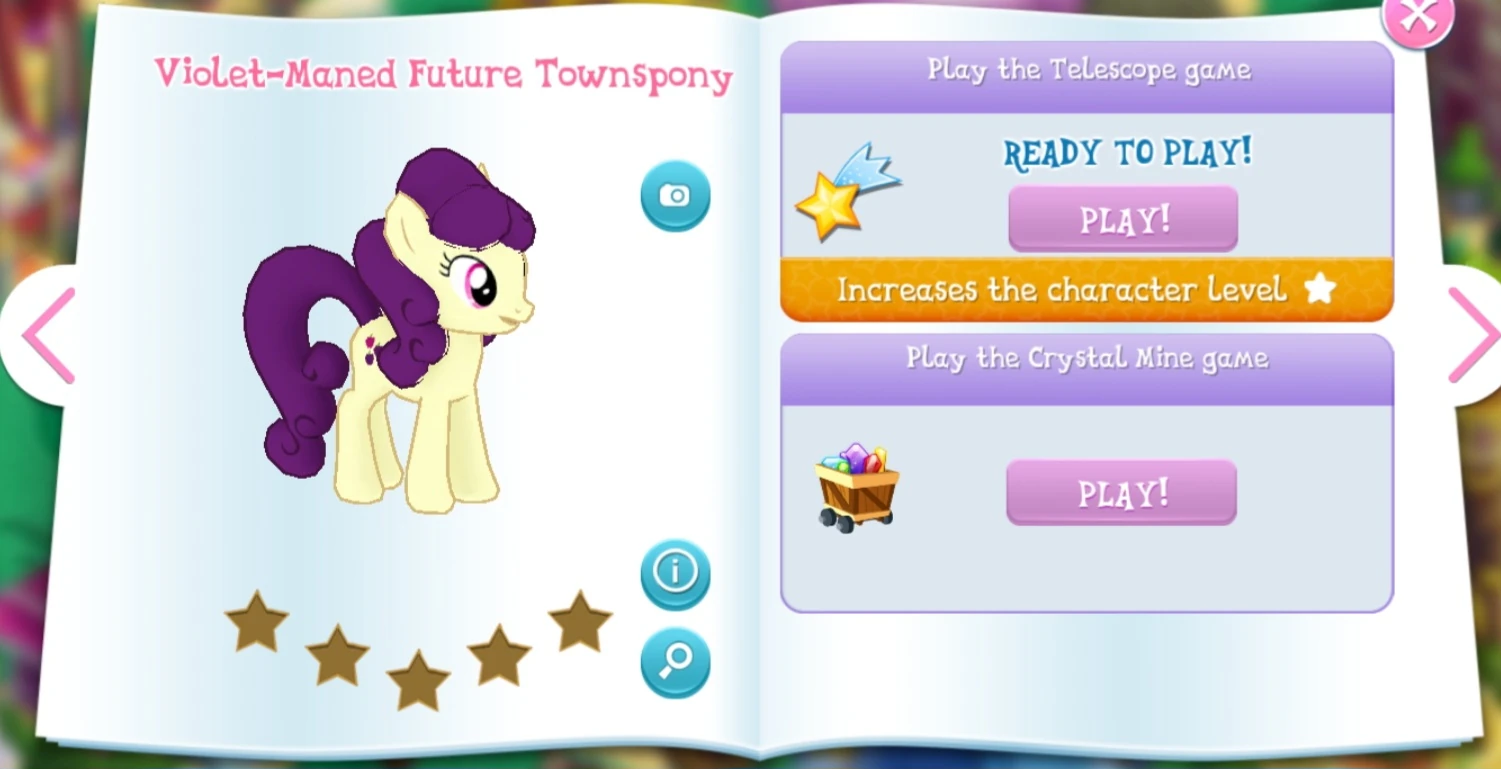Play the Crystal Mine game
This screenshot has width=1501, height=769.
point(1121,492)
